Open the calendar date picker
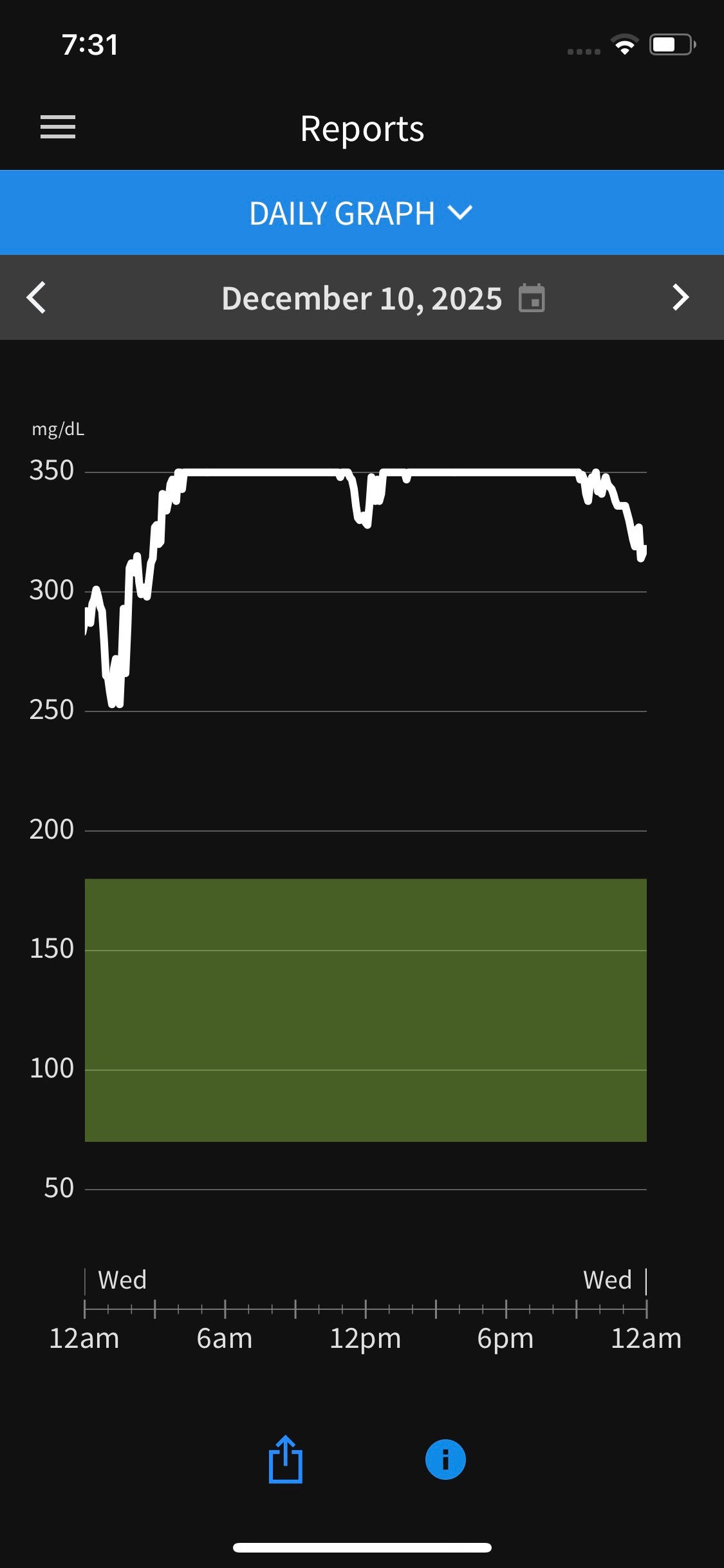The width and height of the screenshot is (724, 1568). pos(532,298)
